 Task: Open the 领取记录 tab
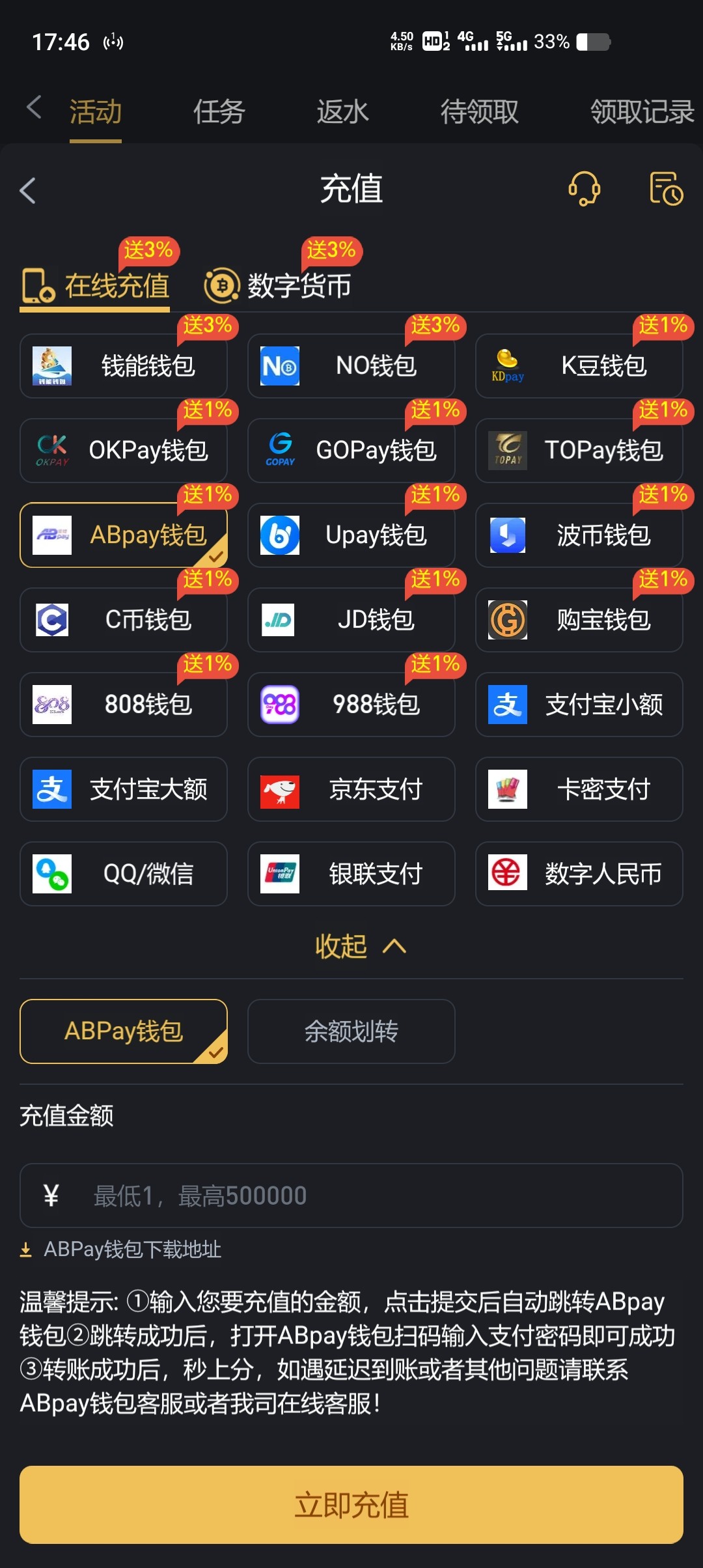pos(642,111)
